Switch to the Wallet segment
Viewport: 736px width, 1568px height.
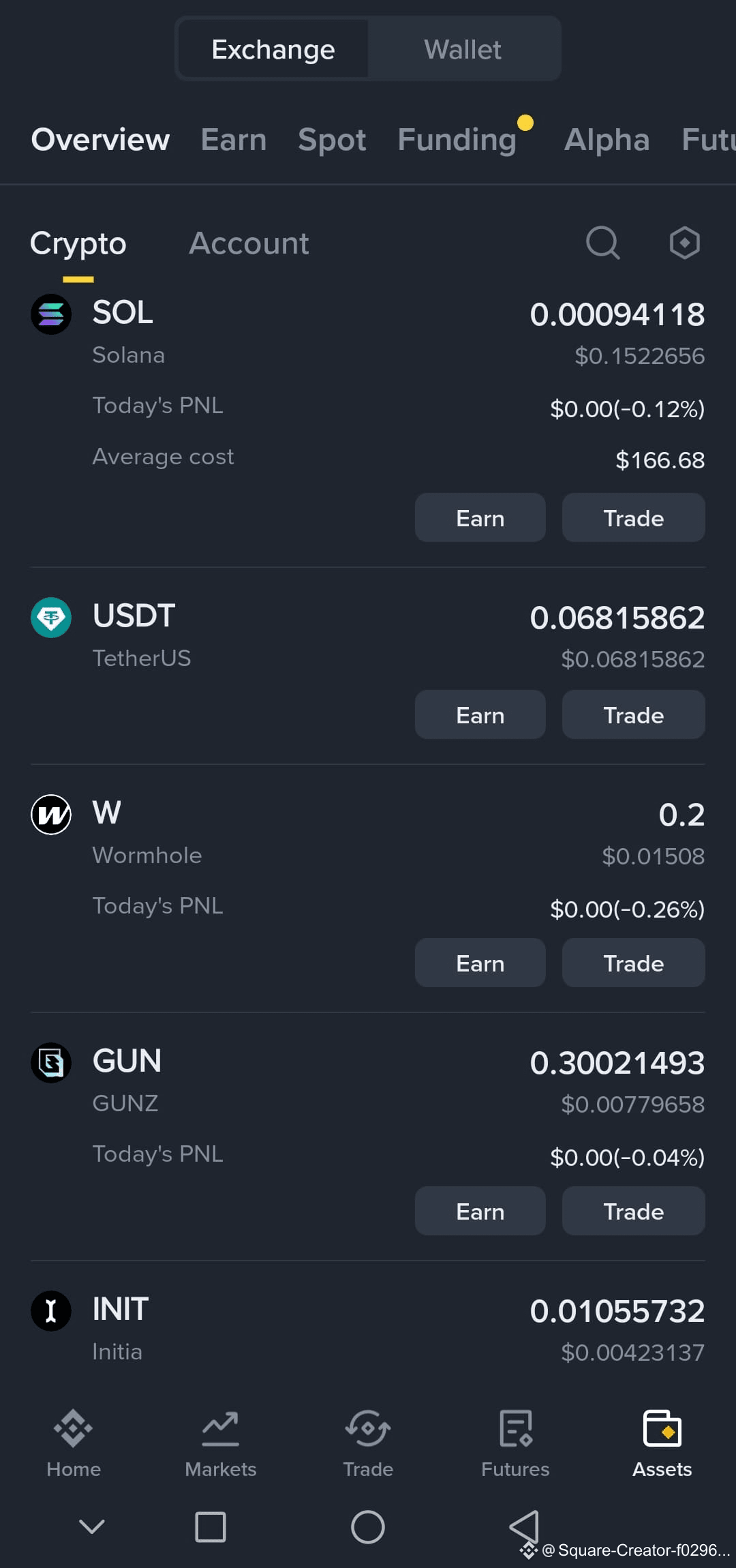[463, 49]
